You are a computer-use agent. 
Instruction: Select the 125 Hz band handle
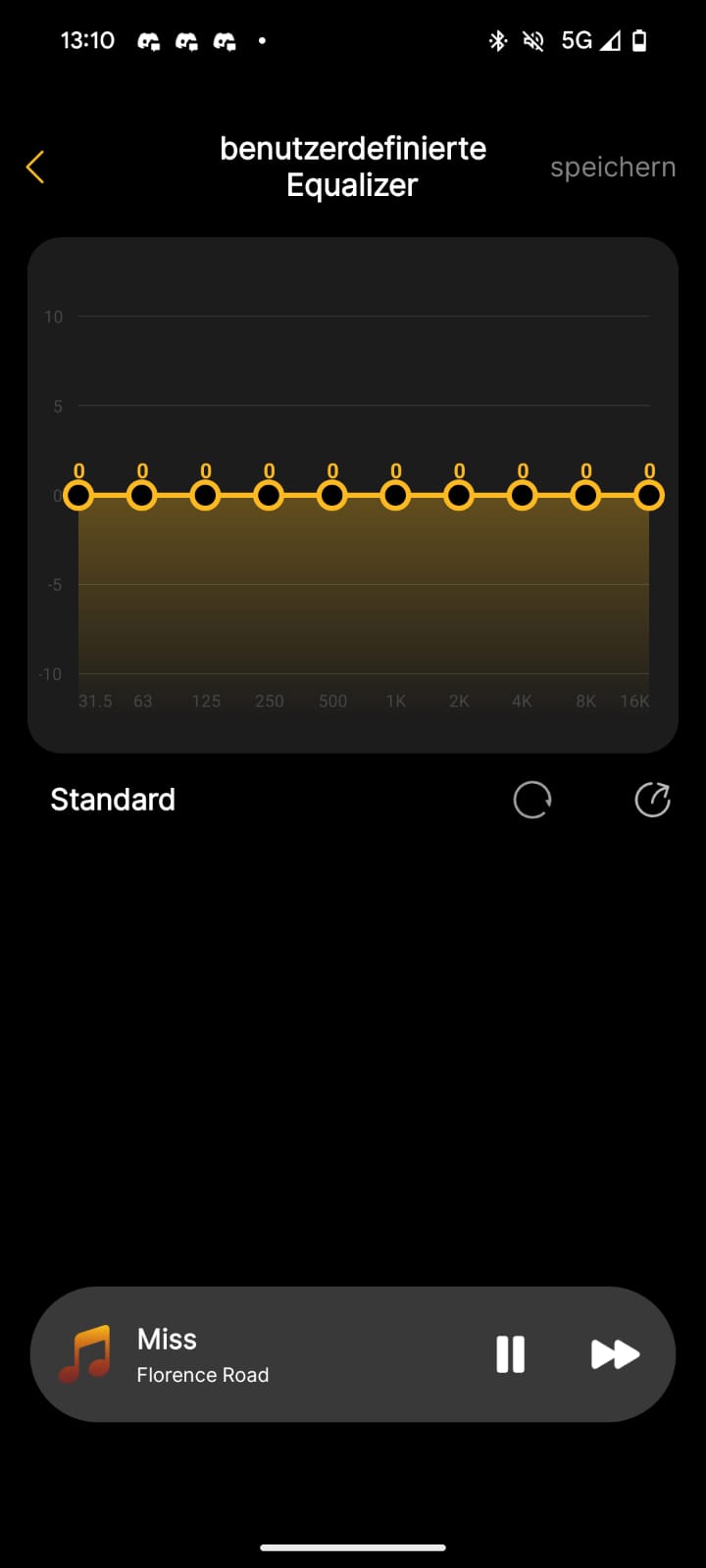pos(205,496)
